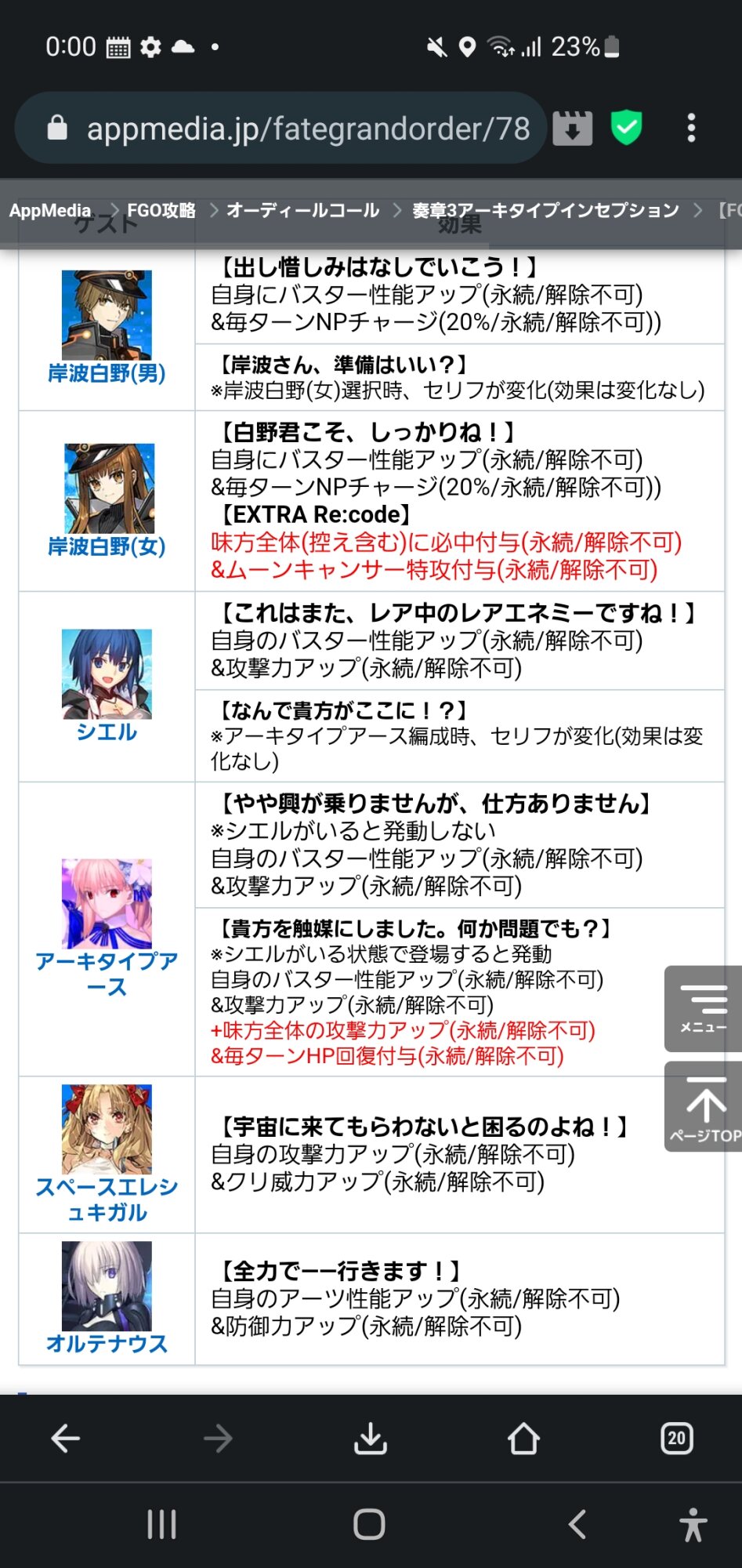Tap the green shield security icon
Screen dimensions: 742x1568
626,128
